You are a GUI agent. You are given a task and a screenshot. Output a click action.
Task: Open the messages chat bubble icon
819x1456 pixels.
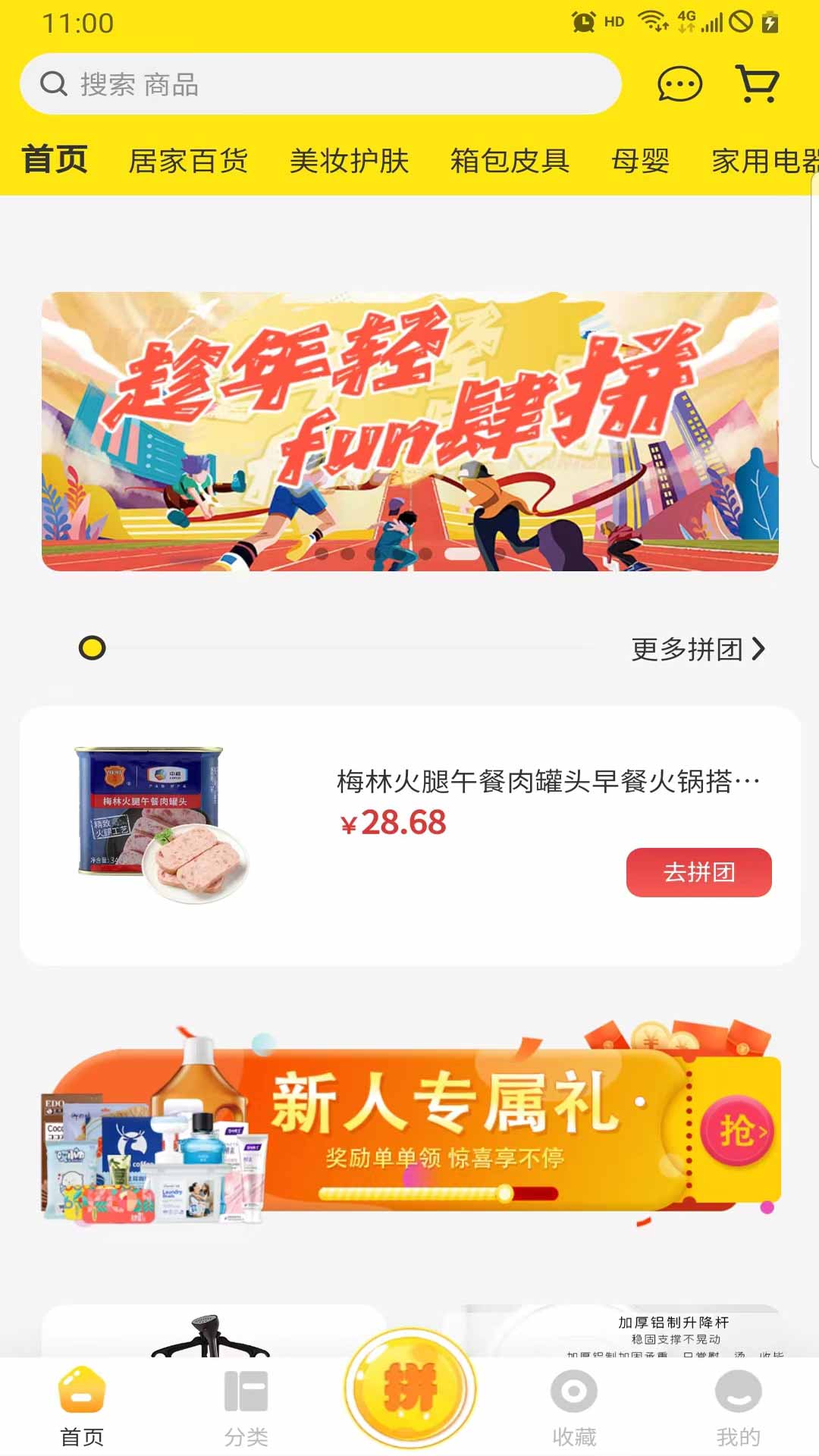pyautogui.click(x=679, y=84)
